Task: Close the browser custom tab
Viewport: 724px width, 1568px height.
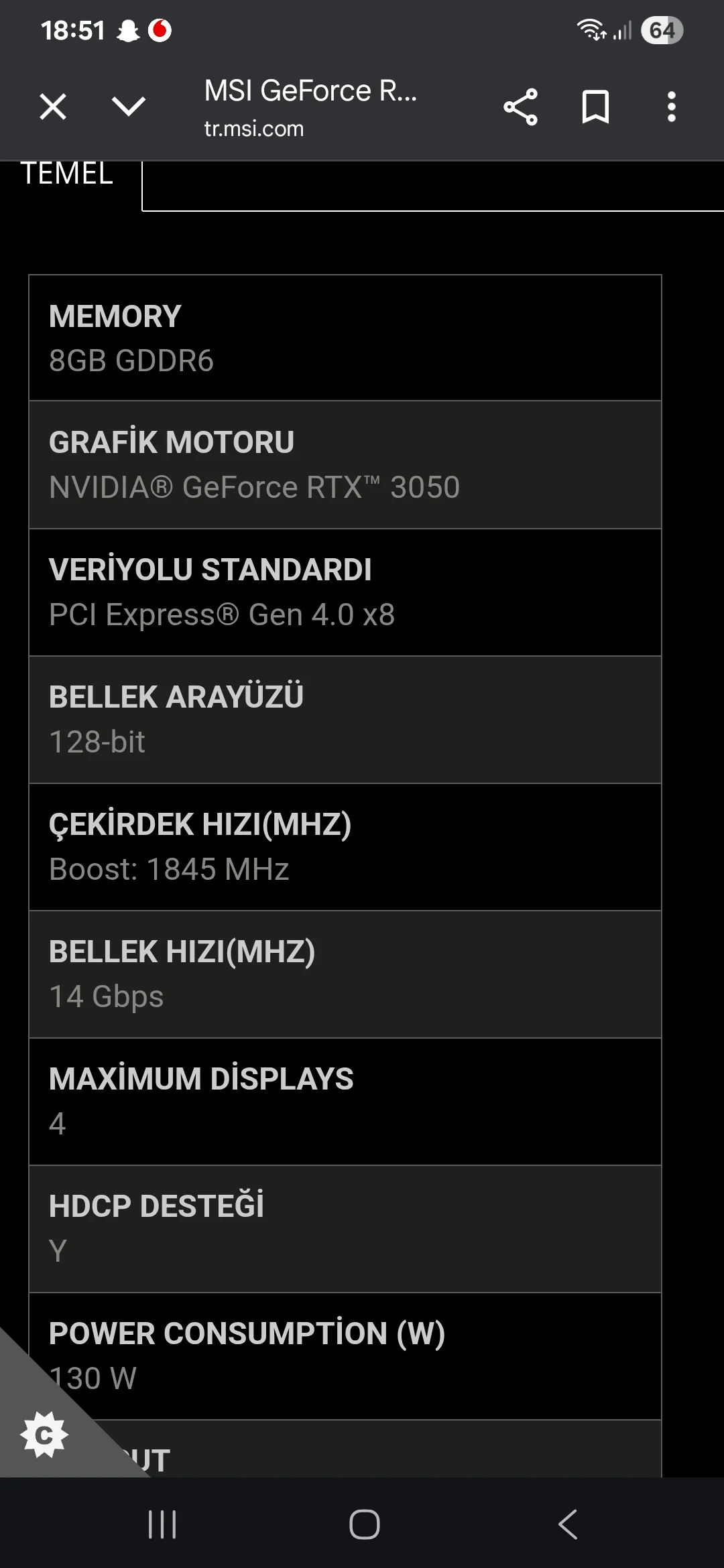Action: [53, 107]
